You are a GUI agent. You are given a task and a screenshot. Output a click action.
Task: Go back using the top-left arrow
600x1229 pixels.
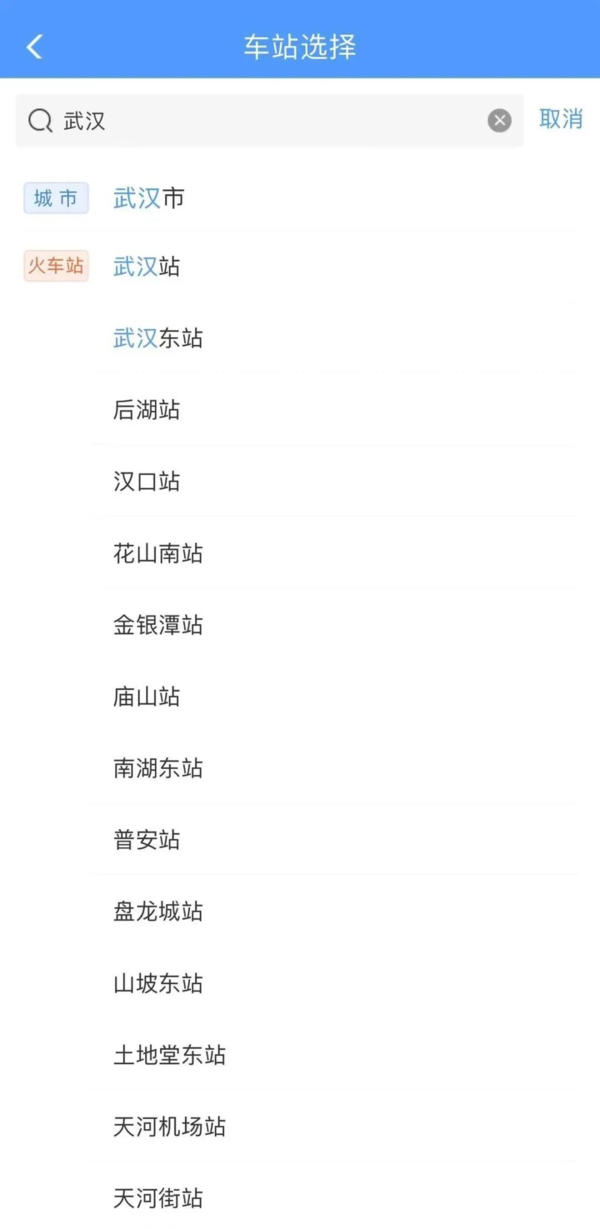(35, 46)
